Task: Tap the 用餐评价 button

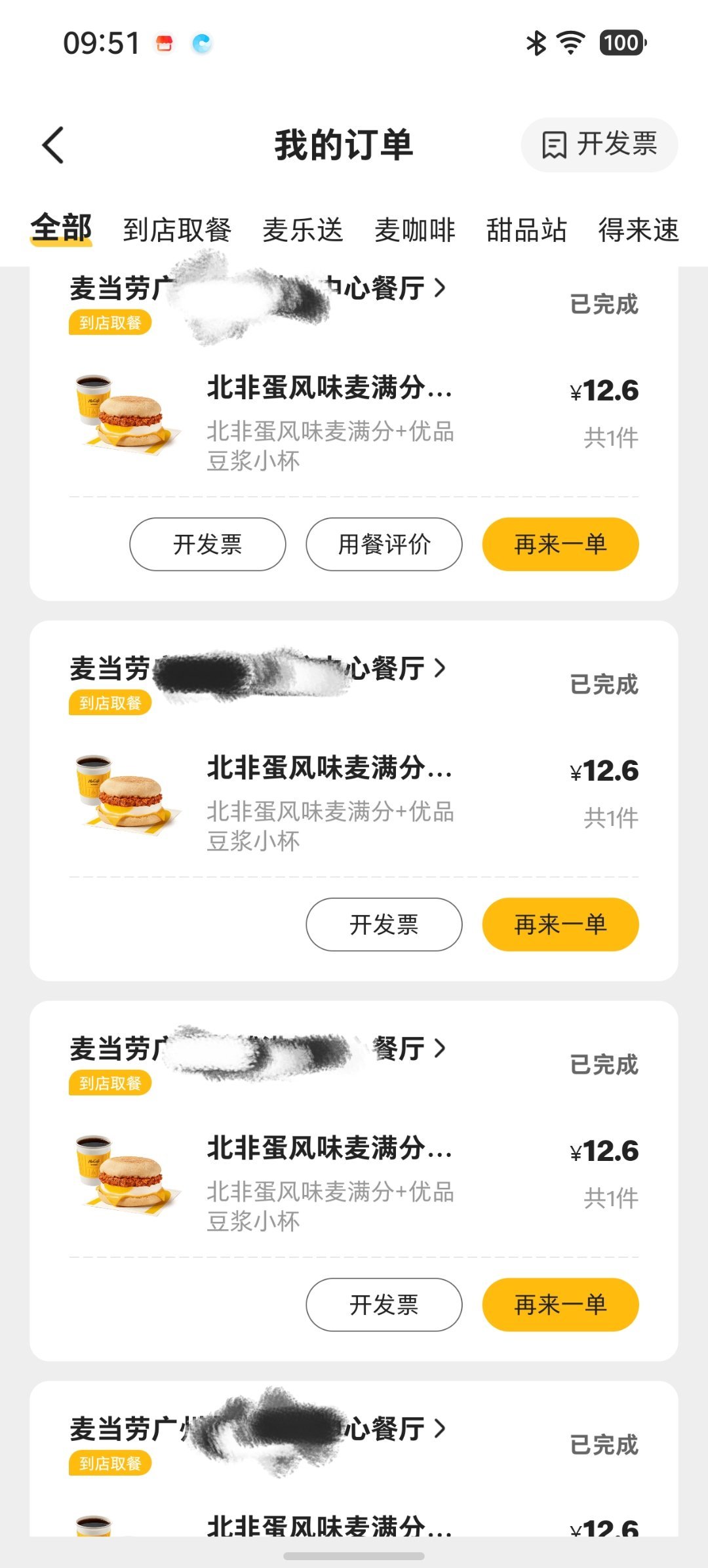Action: tap(383, 544)
